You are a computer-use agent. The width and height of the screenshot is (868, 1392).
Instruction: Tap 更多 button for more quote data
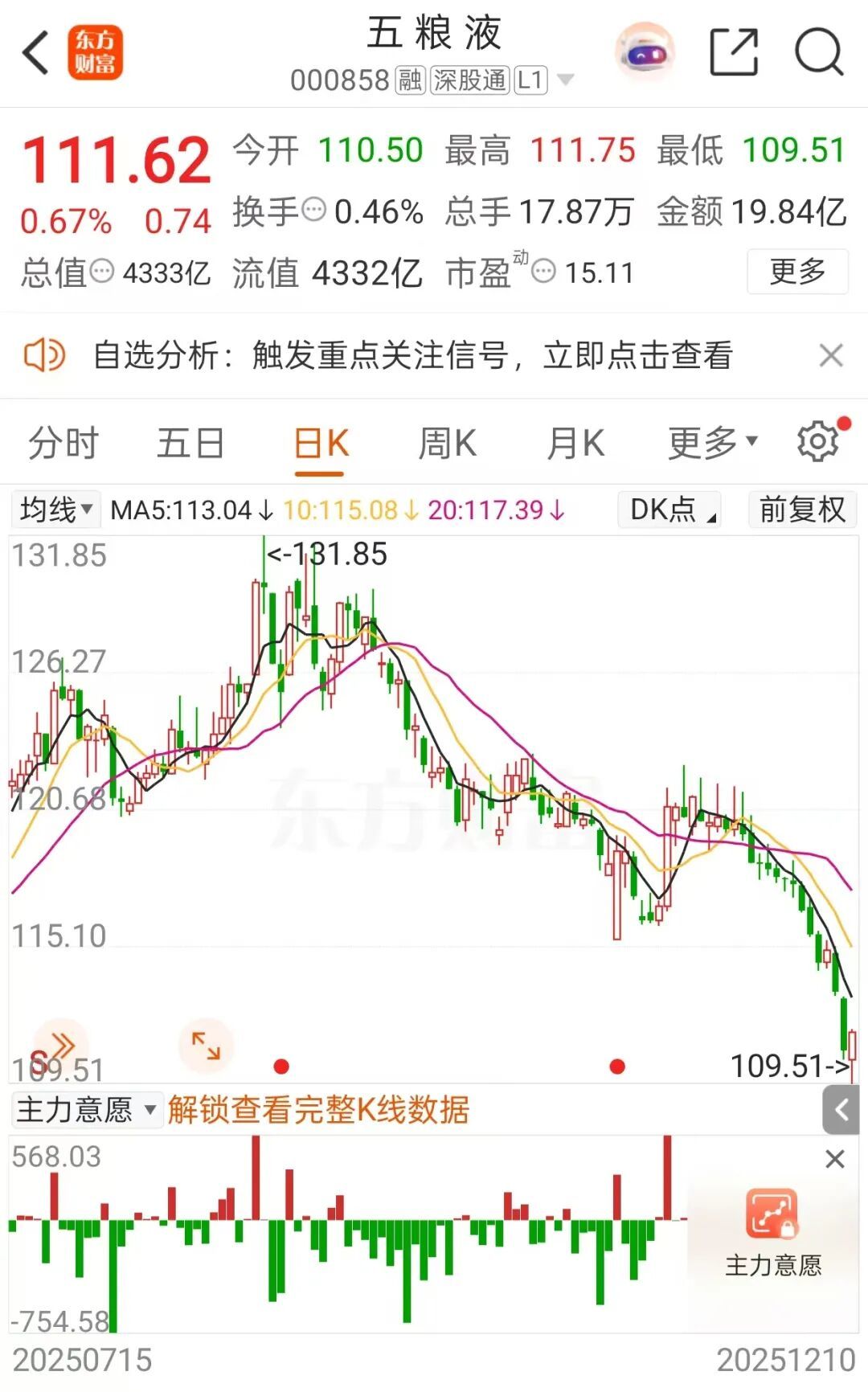(797, 272)
